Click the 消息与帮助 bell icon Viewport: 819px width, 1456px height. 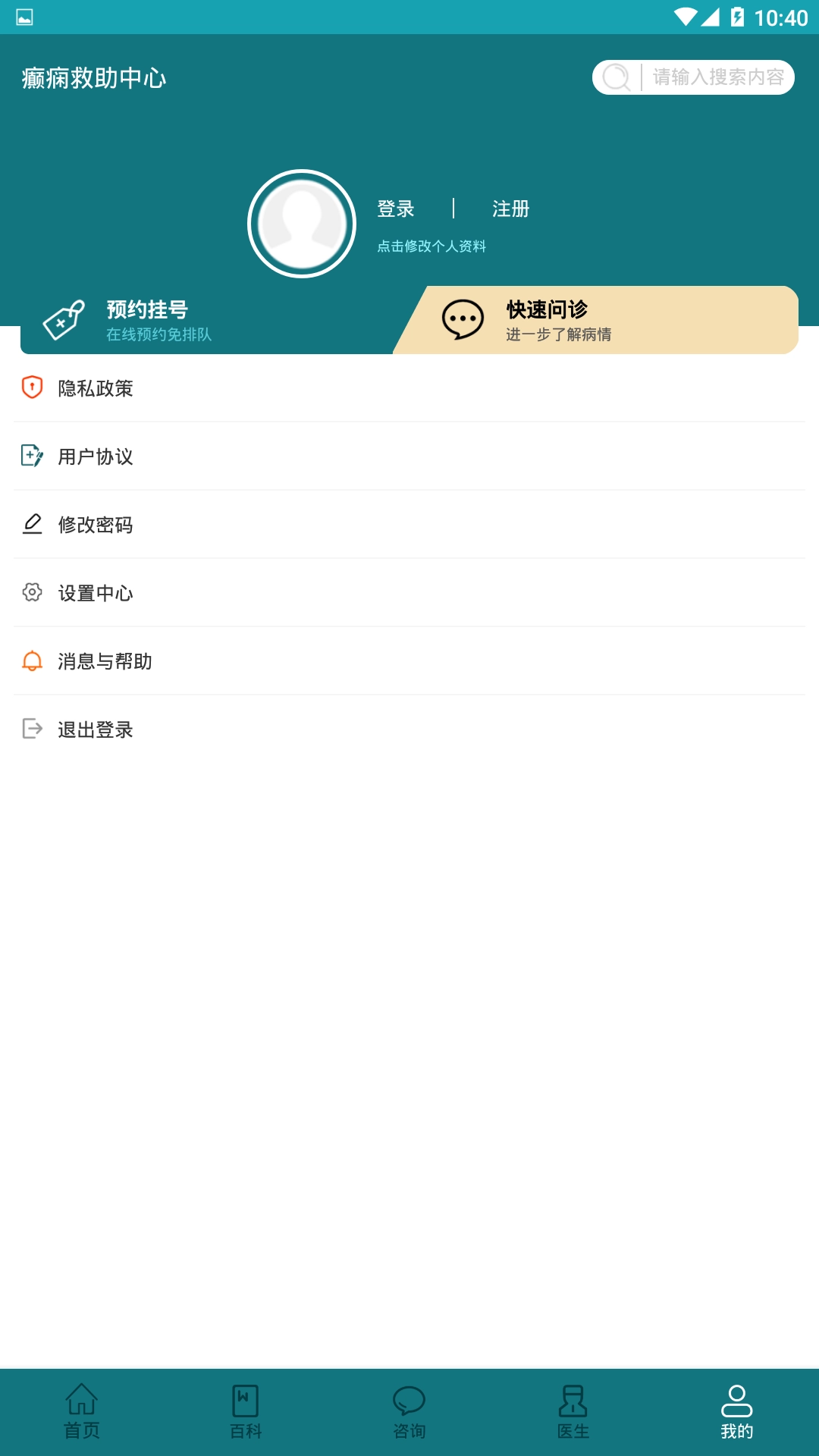tap(32, 662)
